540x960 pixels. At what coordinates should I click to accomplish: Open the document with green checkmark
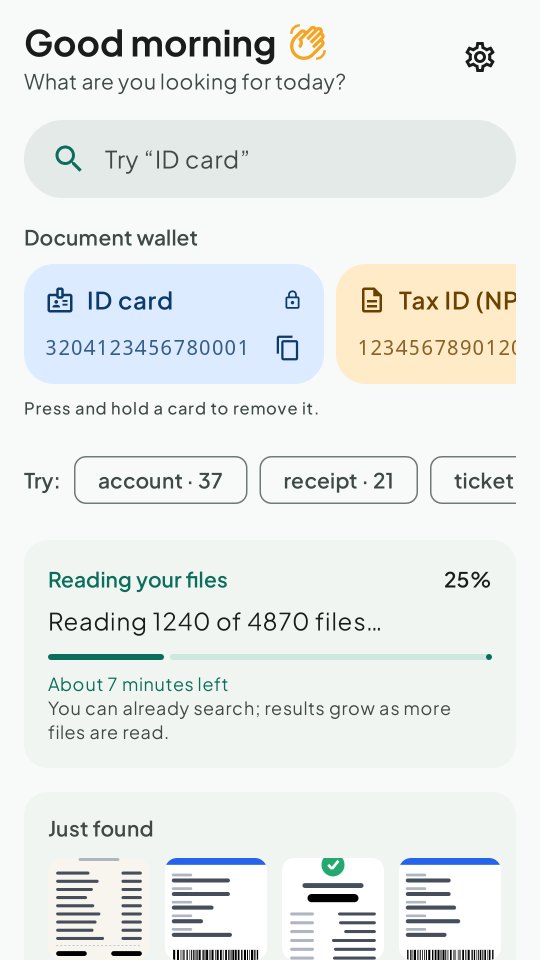coord(333,909)
